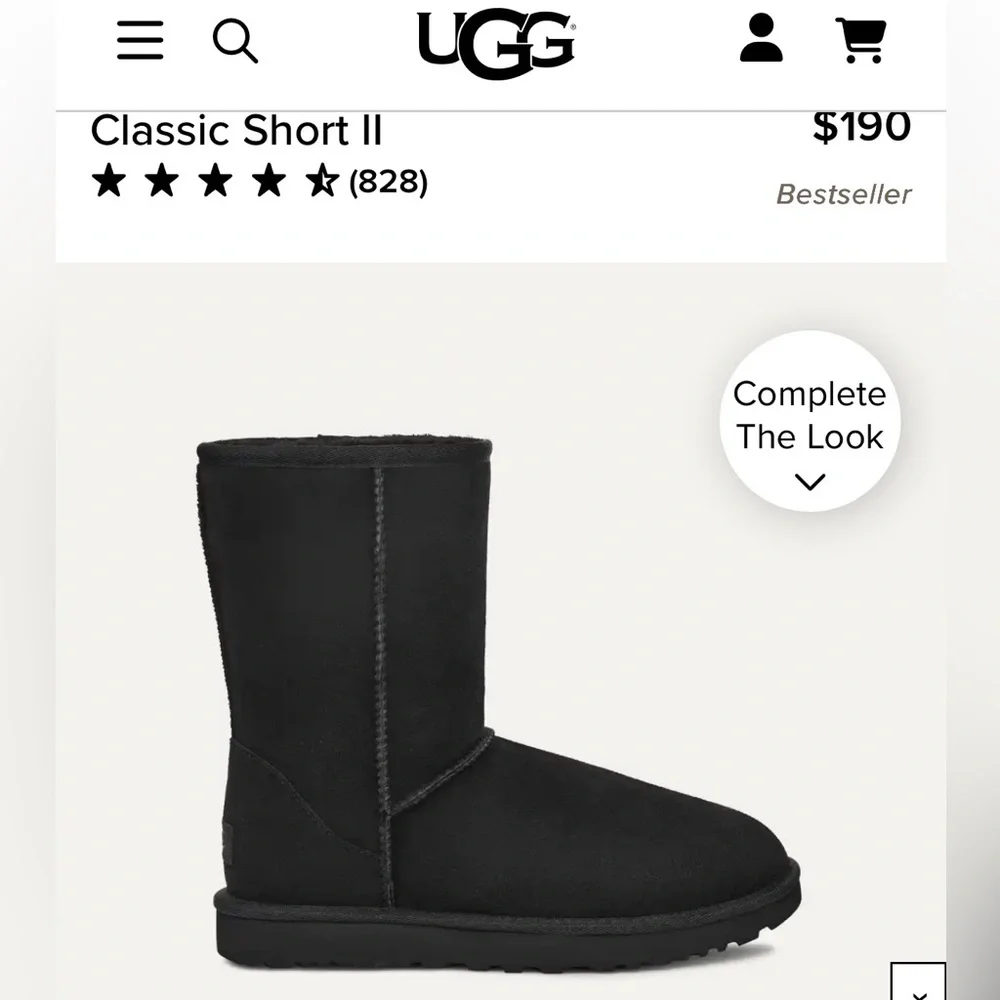Open the search magnifier
1000x1000 pixels.
(235, 41)
